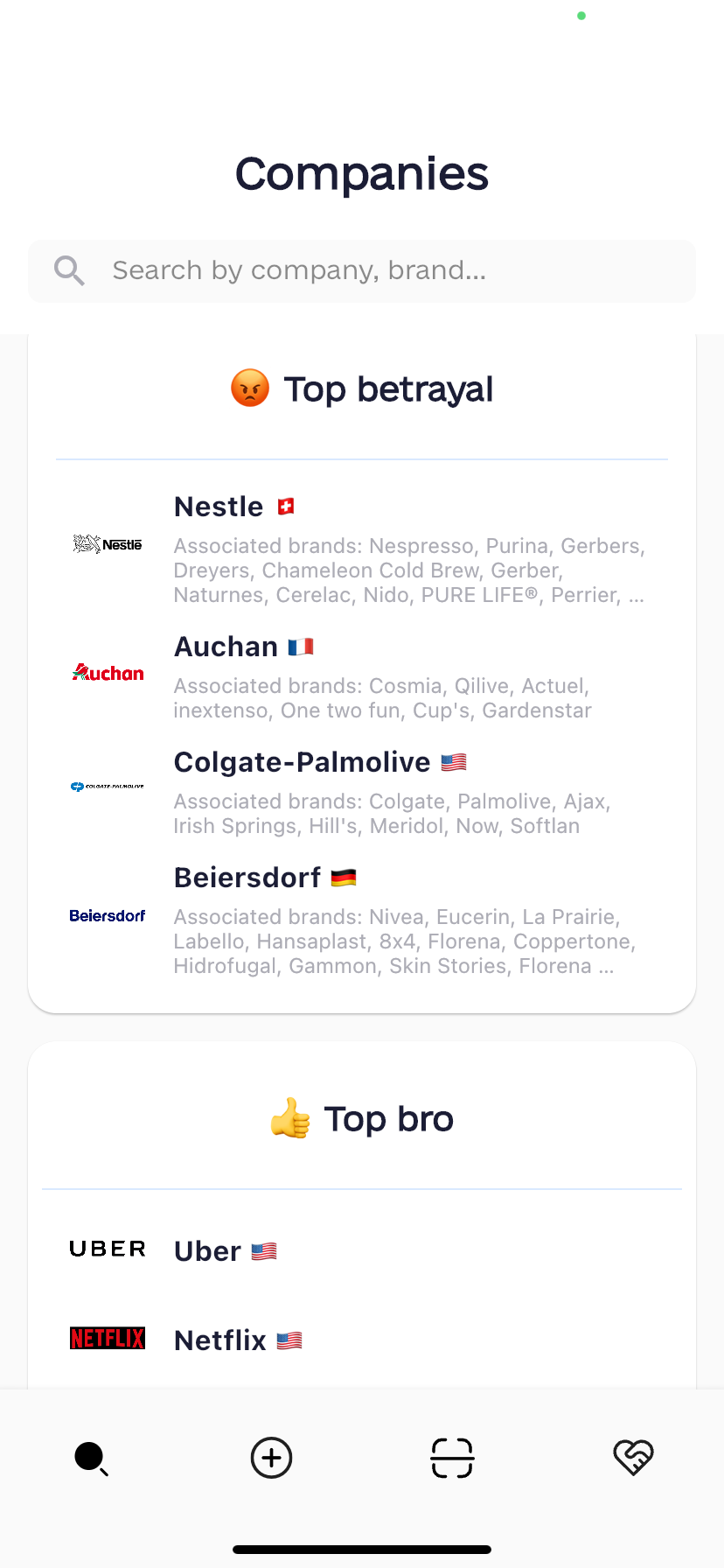
Task: Open the handshake heart tab
Action: point(633,1458)
